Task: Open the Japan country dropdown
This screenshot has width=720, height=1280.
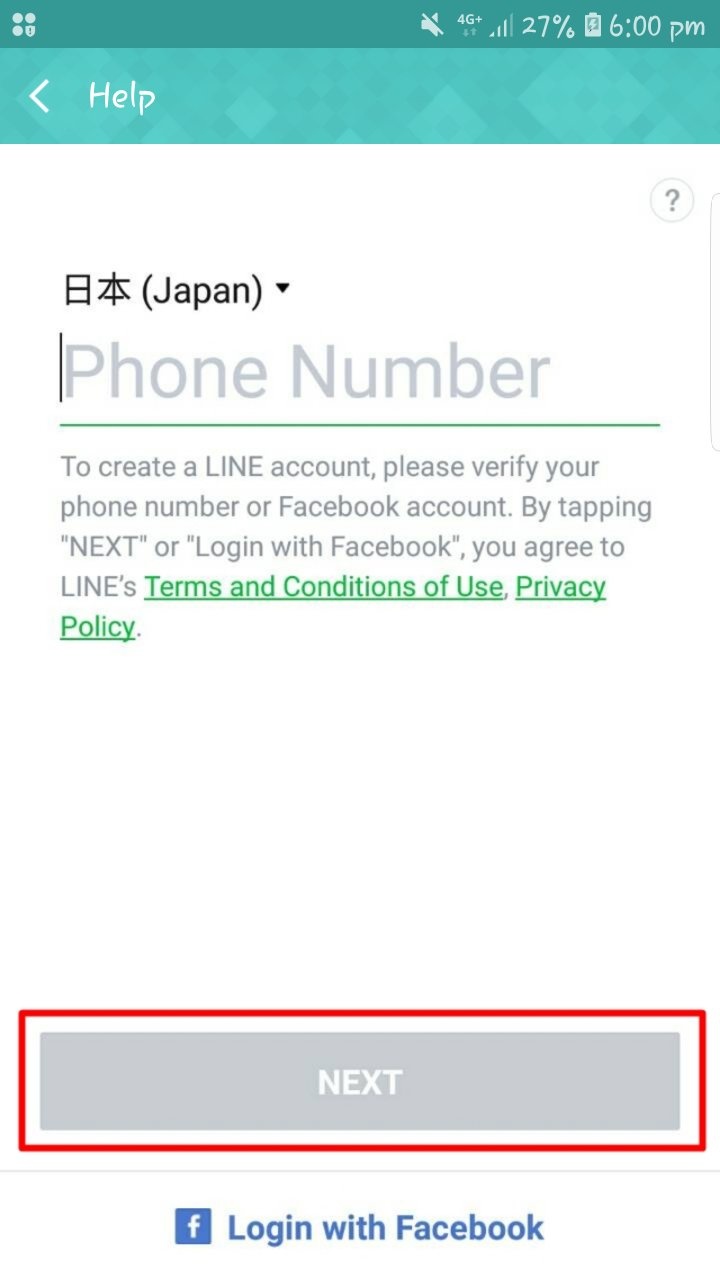Action: point(176,290)
